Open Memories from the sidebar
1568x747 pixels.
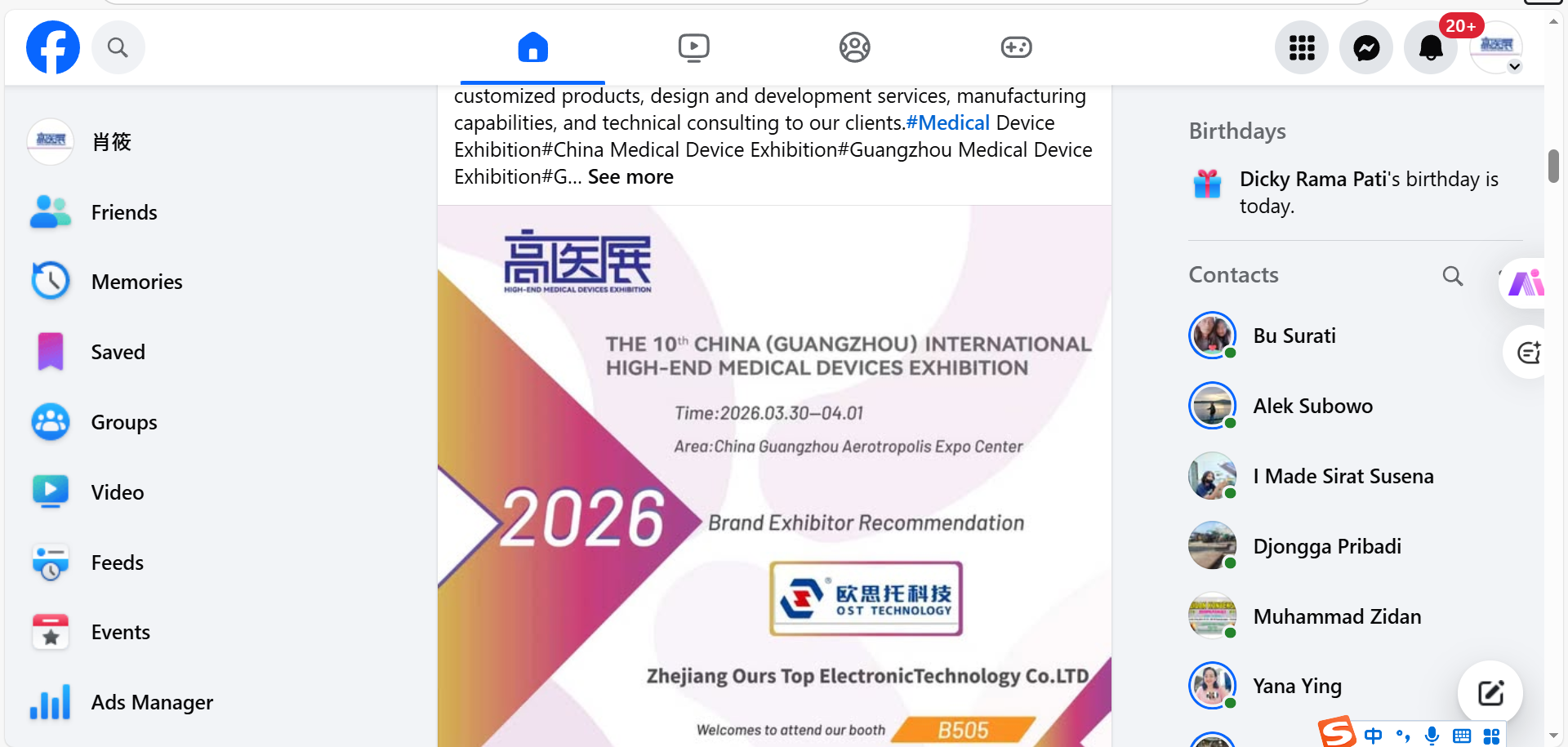(136, 282)
